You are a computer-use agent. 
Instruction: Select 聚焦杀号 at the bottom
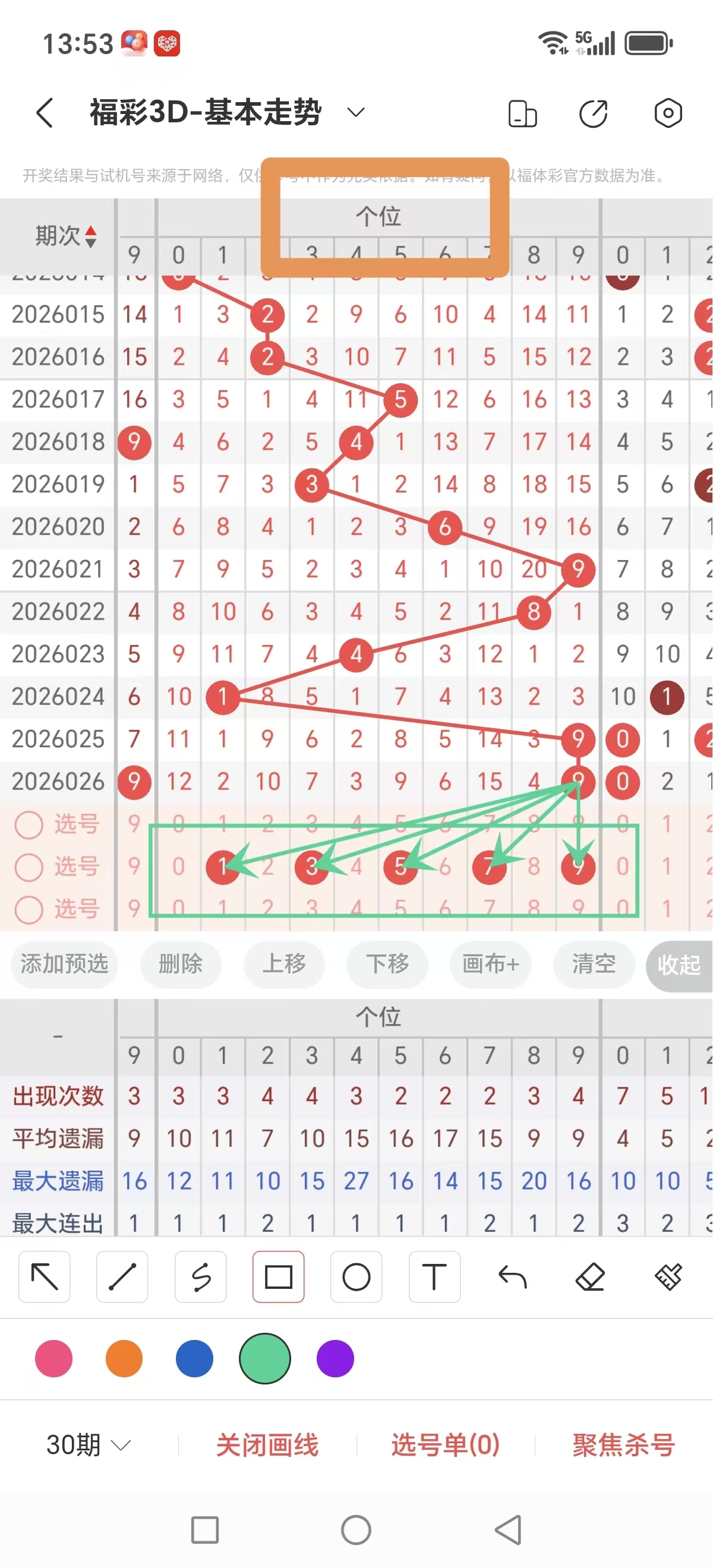622,1443
